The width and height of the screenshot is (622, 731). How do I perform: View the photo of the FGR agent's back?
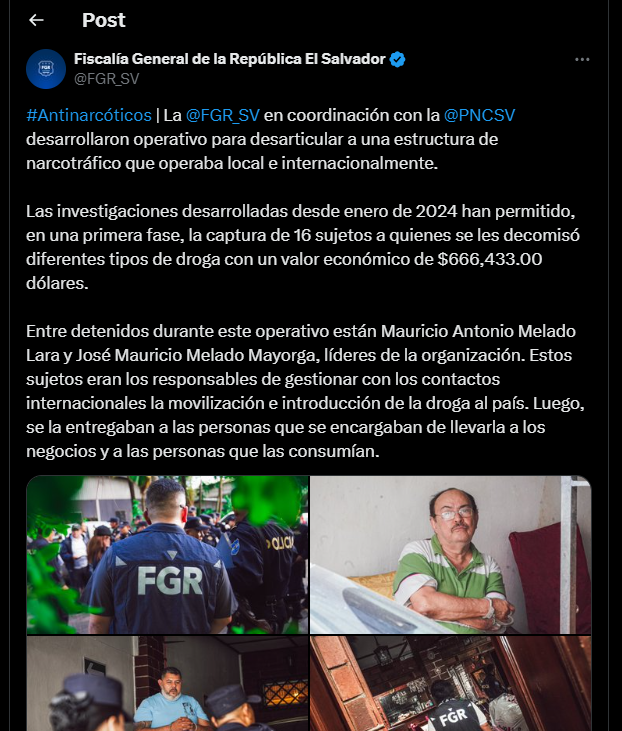pos(167,554)
